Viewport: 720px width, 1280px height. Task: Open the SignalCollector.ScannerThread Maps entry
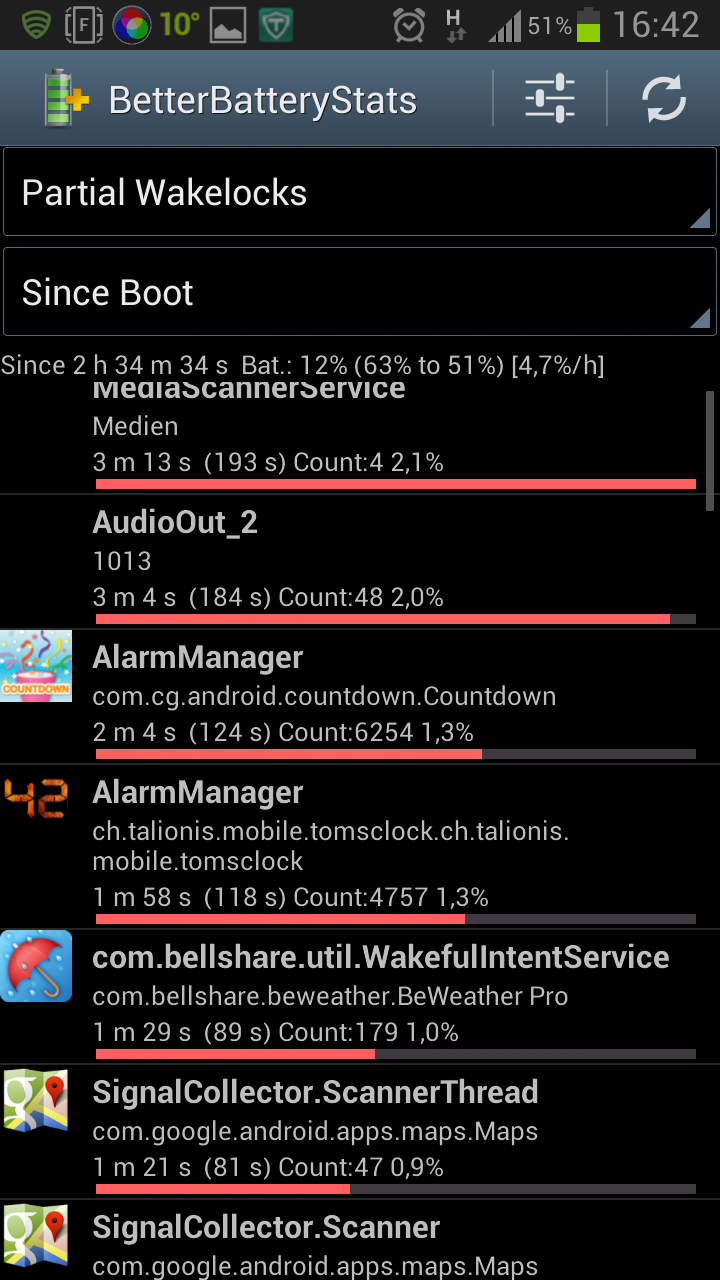pyautogui.click(x=360, y=1132)
